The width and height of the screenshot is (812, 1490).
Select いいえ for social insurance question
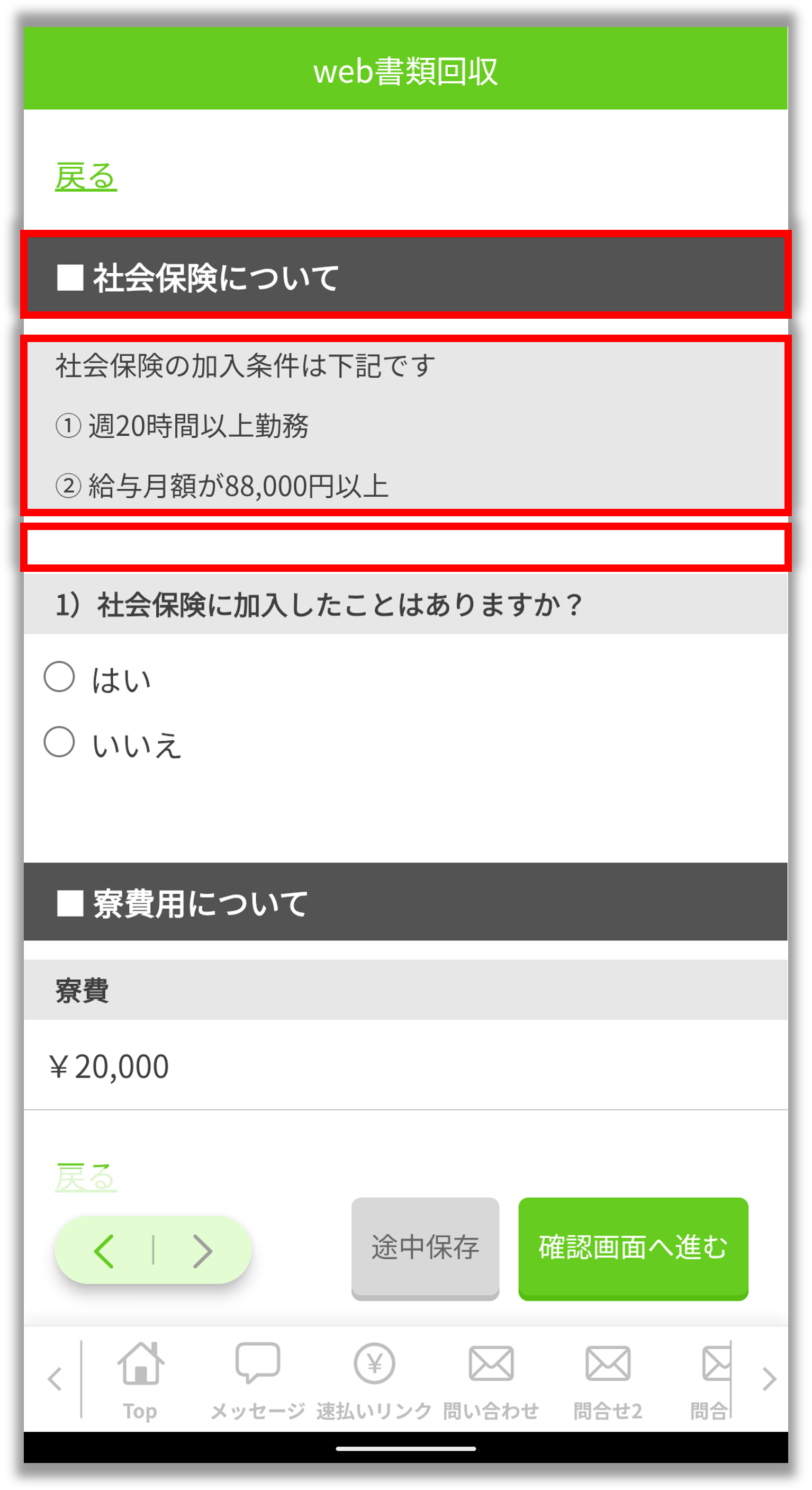coord(60,742)
